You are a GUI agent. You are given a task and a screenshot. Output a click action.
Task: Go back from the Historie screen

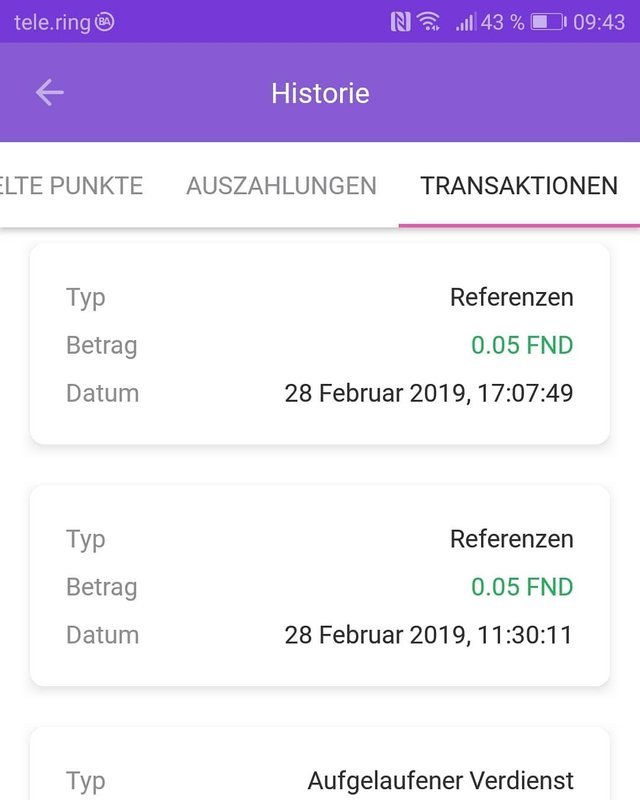coord(49,93)
